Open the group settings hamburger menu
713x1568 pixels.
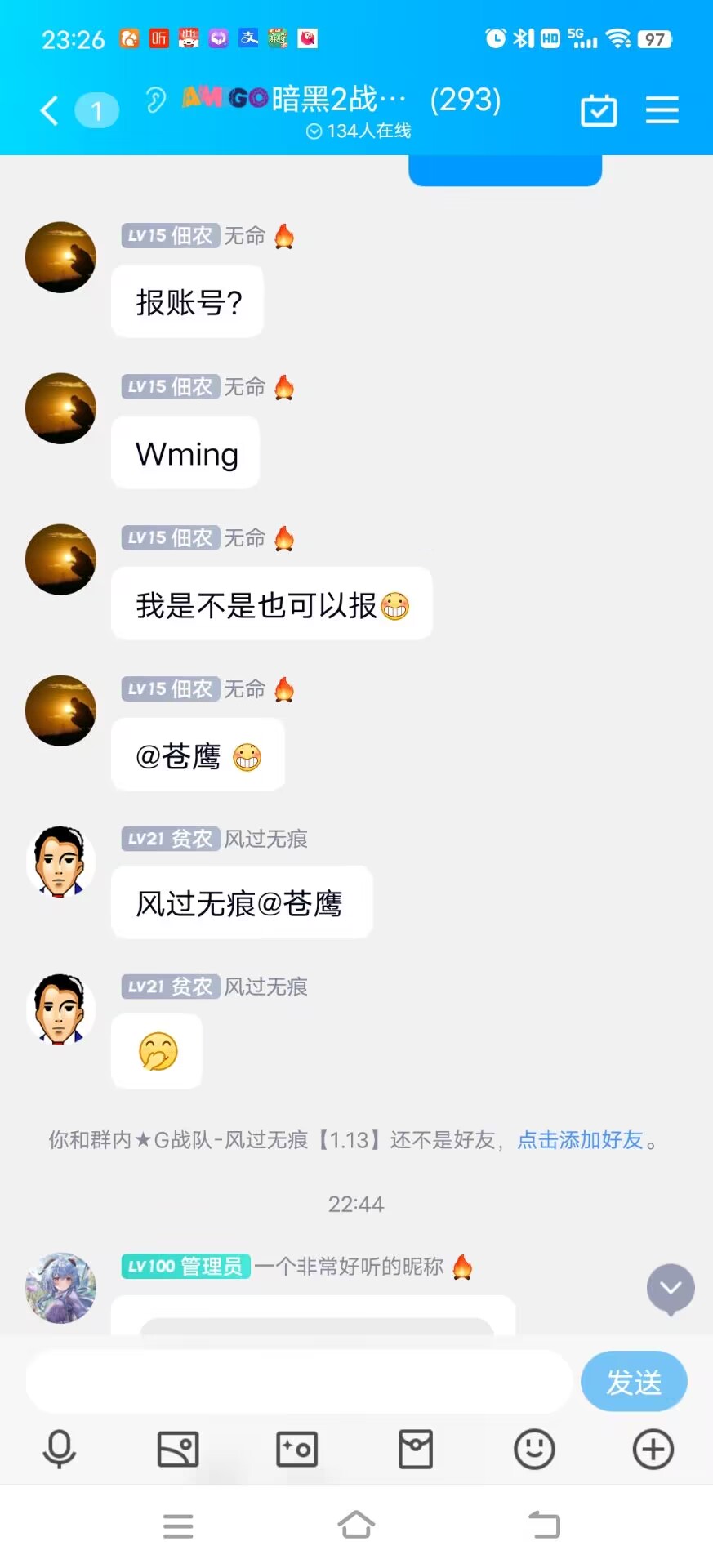(x=662, y=110)
